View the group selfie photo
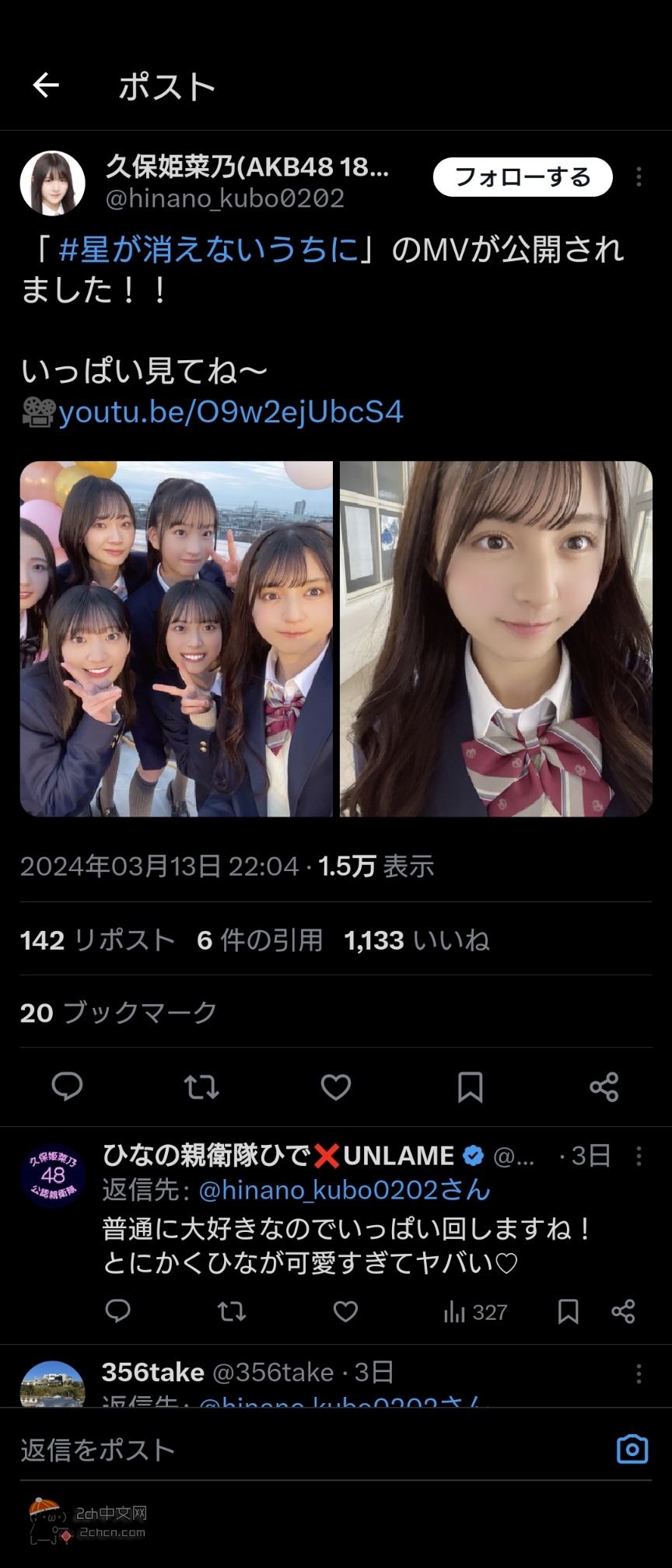This screenshot has width=672, height=1568. (x=177, y=639)
